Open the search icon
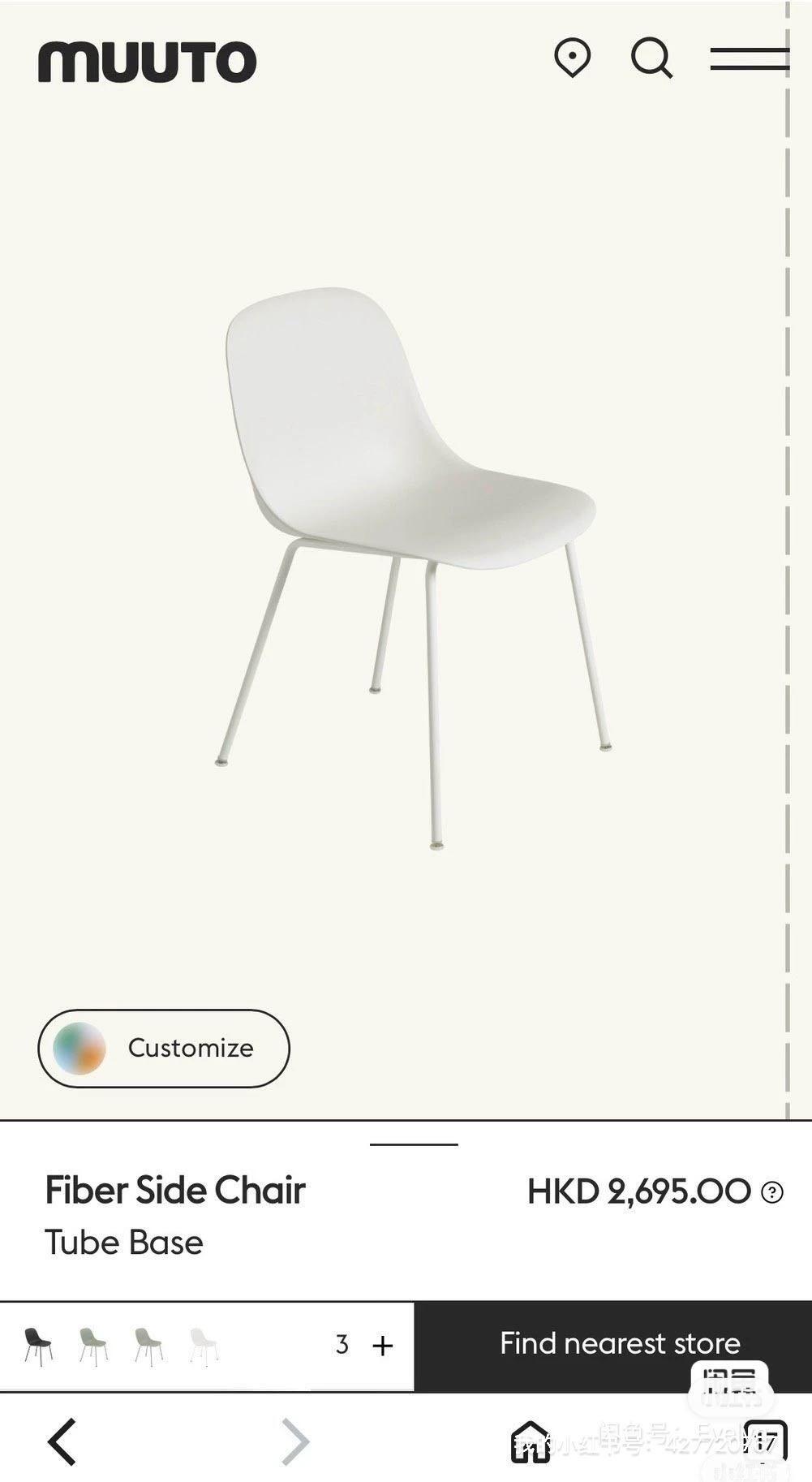This screenshot has width=812, height=1482. click(651, 58)
